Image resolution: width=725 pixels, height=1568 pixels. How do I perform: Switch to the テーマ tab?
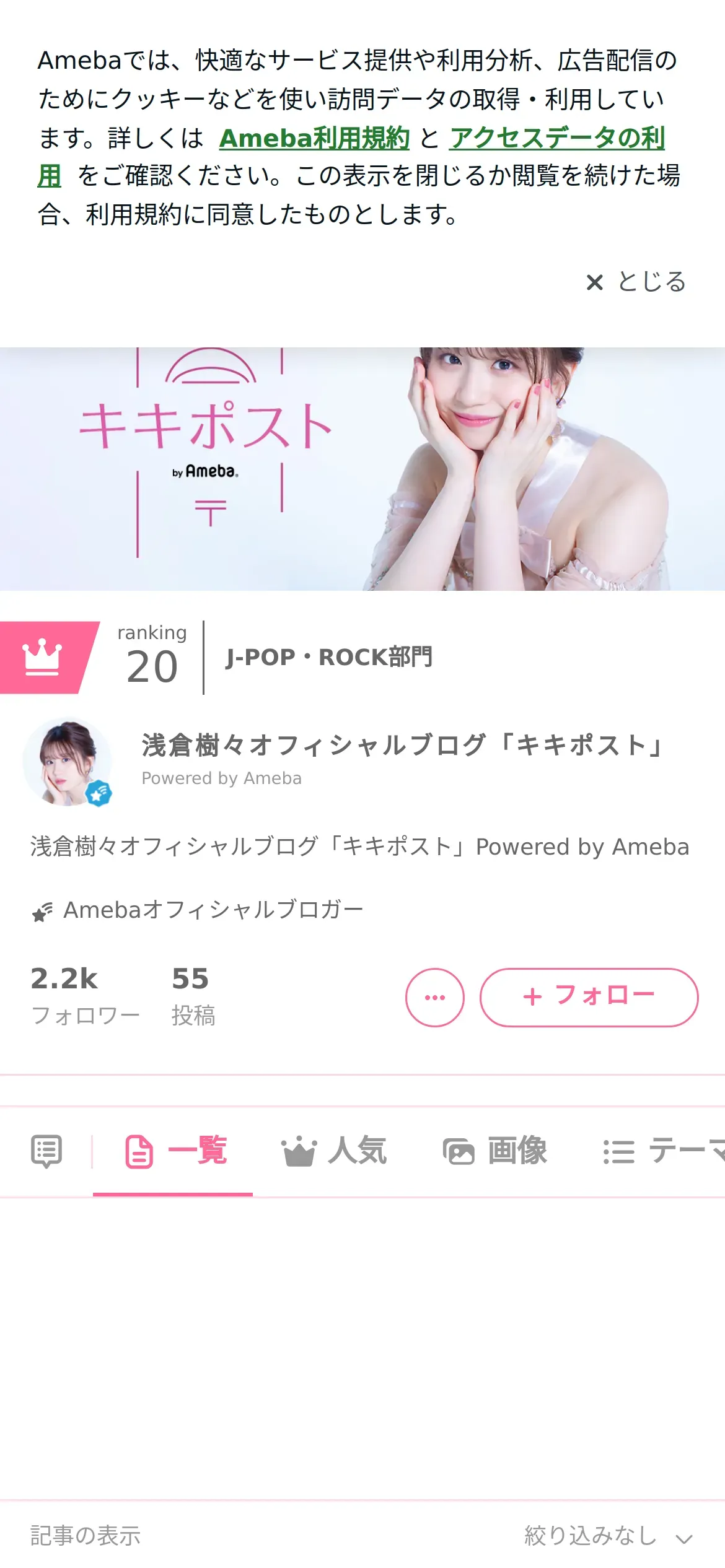664,1152
